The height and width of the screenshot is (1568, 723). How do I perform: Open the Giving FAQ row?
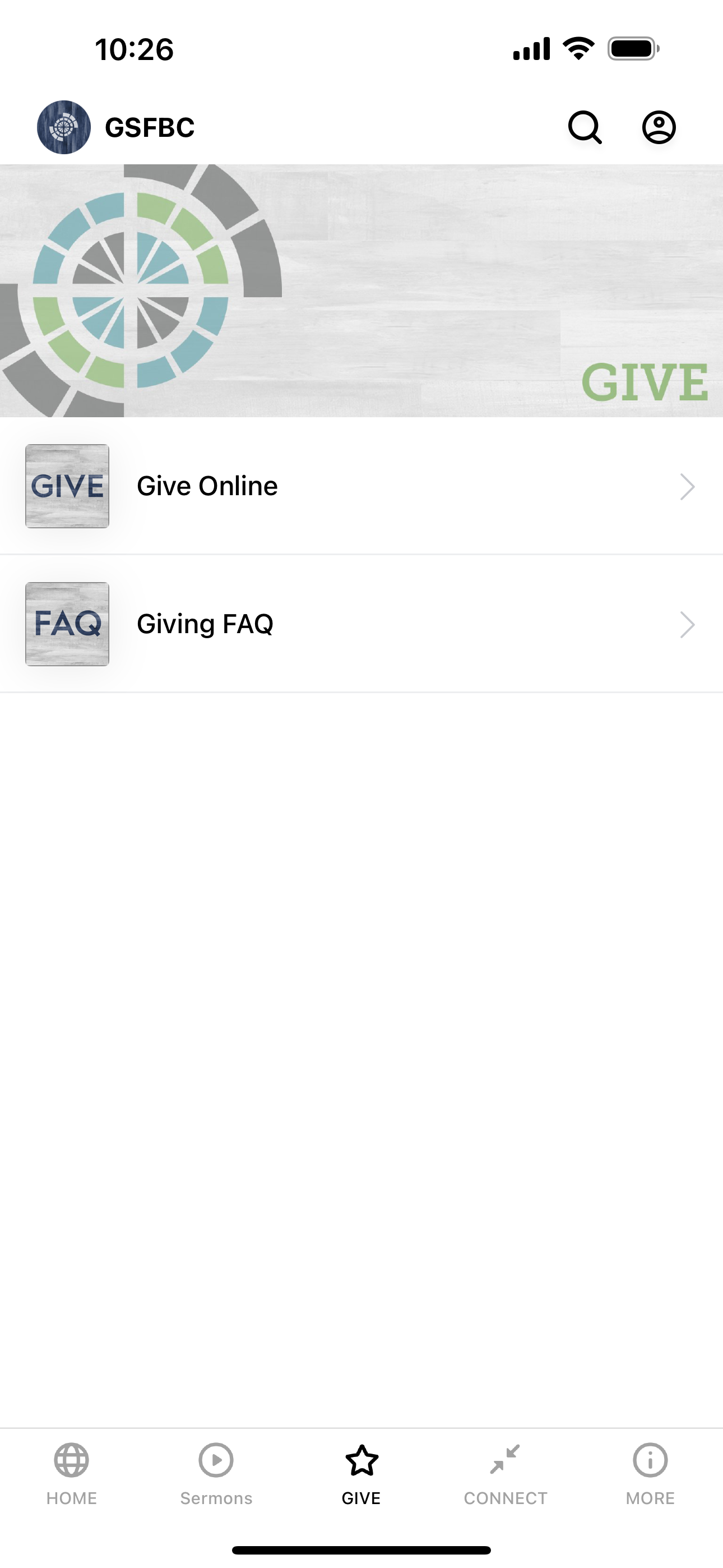(x=361, y=624)
